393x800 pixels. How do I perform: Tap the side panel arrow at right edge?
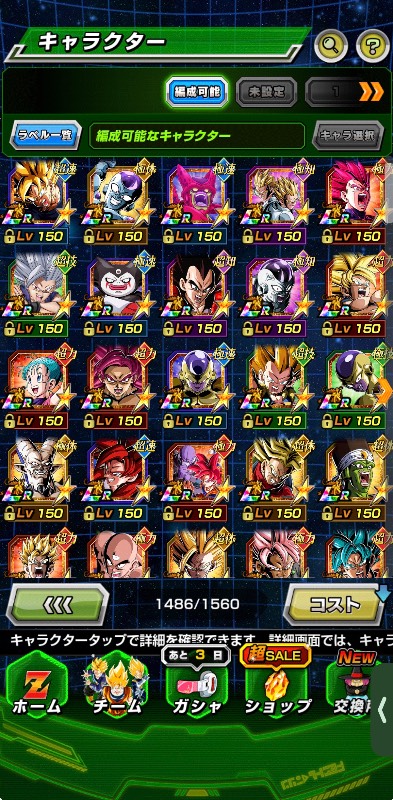pos(382,709)
